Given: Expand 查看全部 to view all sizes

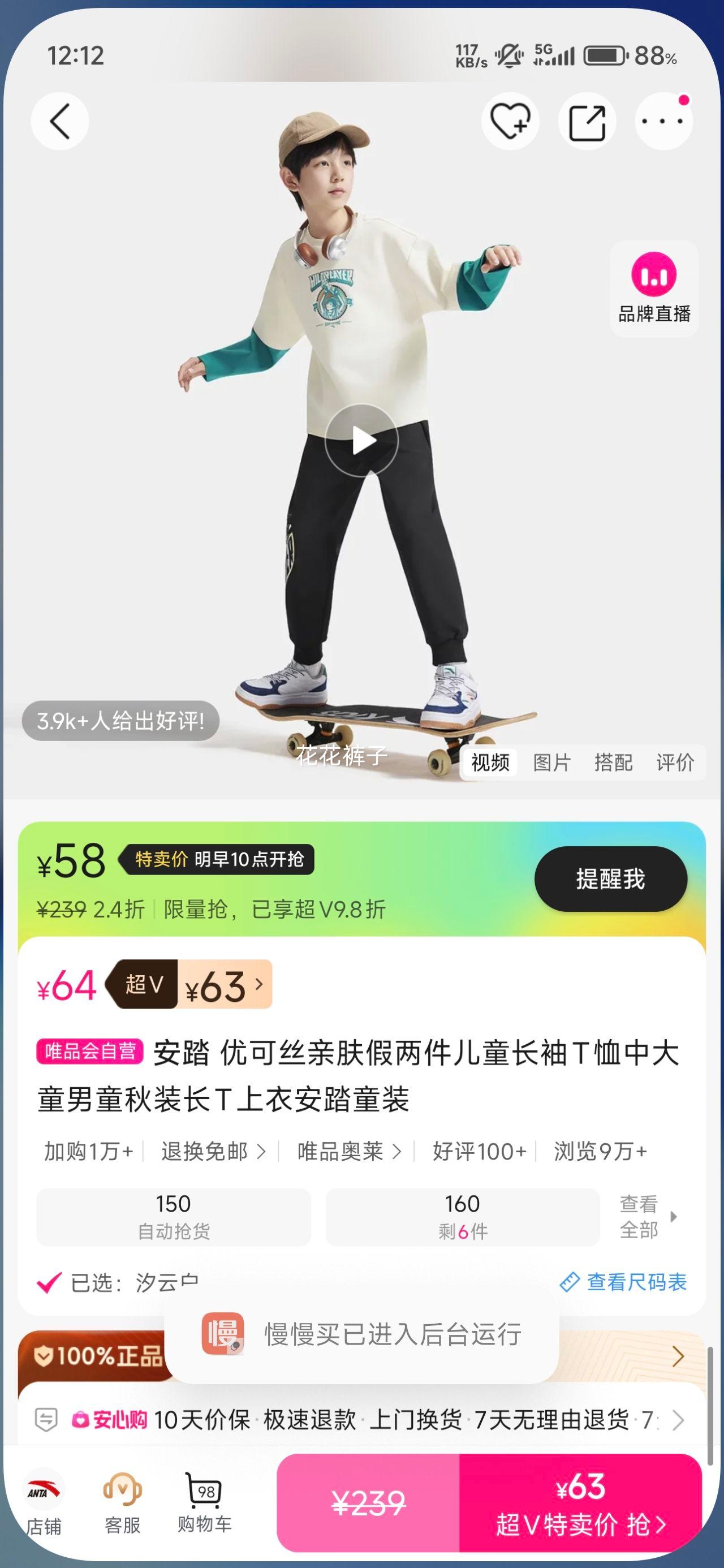Looking at the screenshot, I should point(647,1217).
